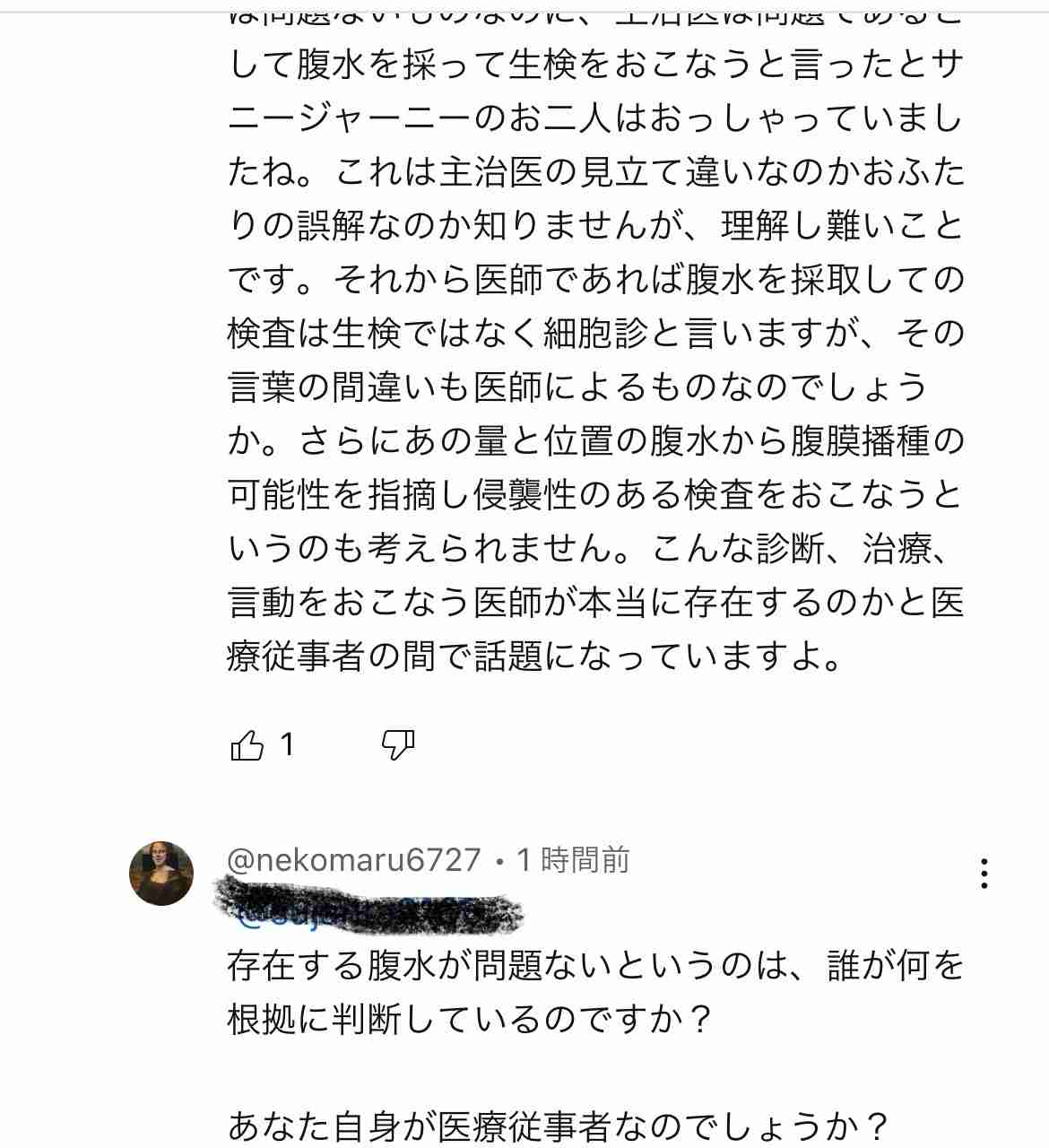Open overflow menu on nekomaru6727's comment
Screen dimensions: 1049x1148
[984, 874]
